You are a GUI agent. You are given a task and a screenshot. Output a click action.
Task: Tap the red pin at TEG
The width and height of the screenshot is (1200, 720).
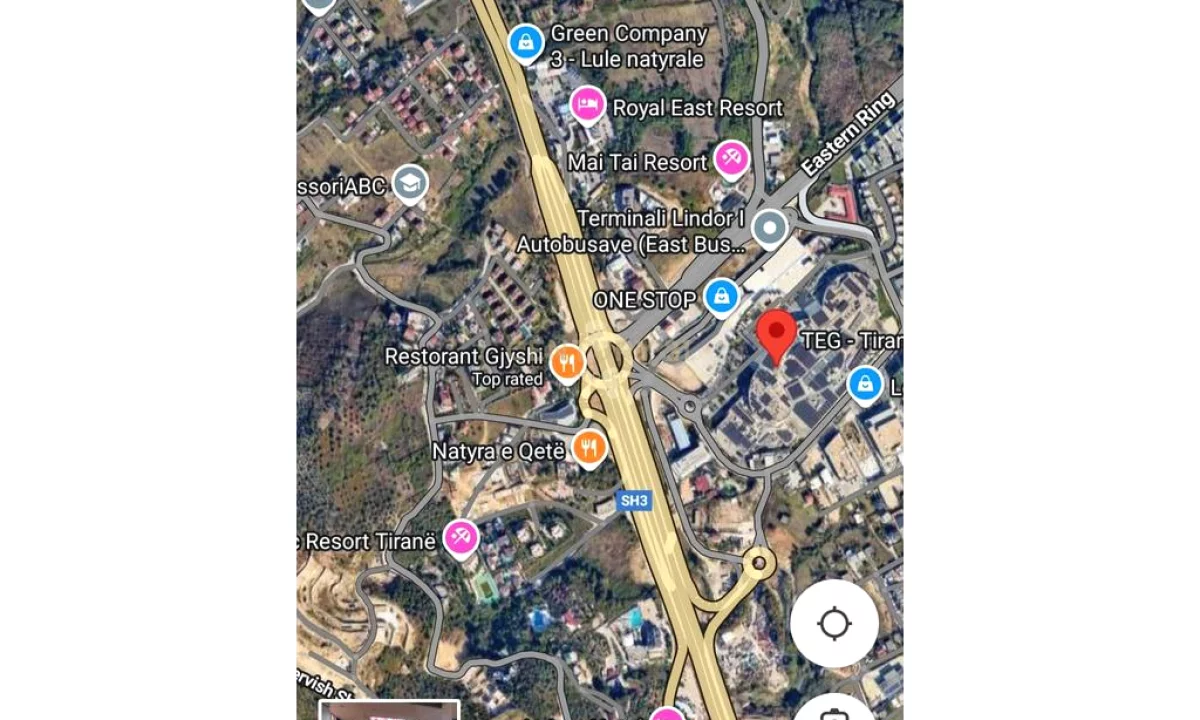(x=776, y=335)
